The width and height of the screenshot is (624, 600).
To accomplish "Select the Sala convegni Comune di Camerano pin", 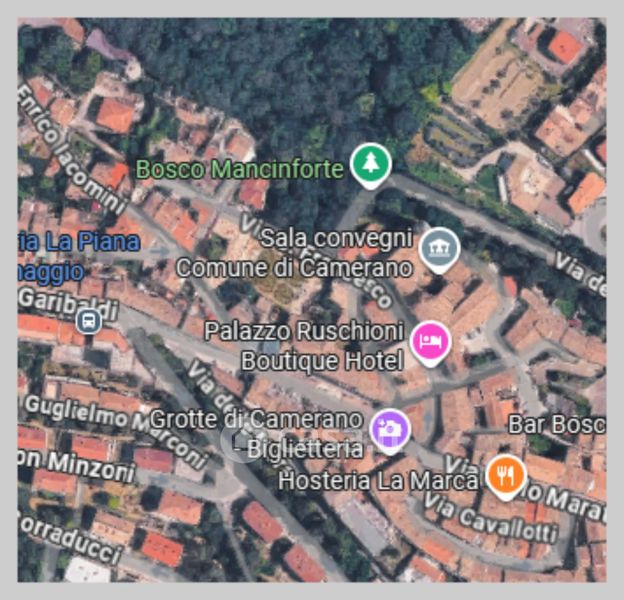I will (439, 247).
